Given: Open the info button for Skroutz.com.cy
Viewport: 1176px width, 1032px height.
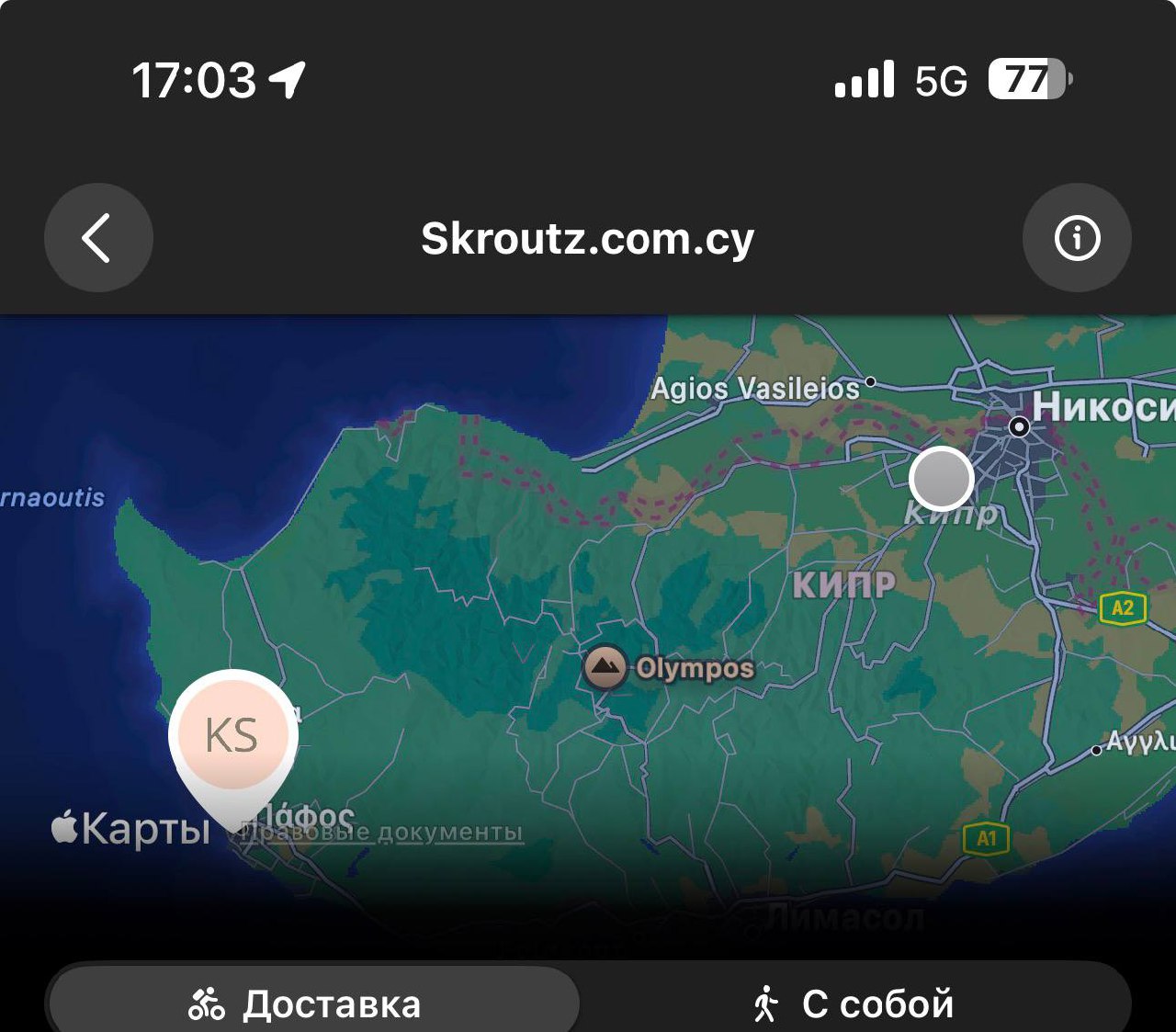Looking at the screenshot, I should (1077, 239).
